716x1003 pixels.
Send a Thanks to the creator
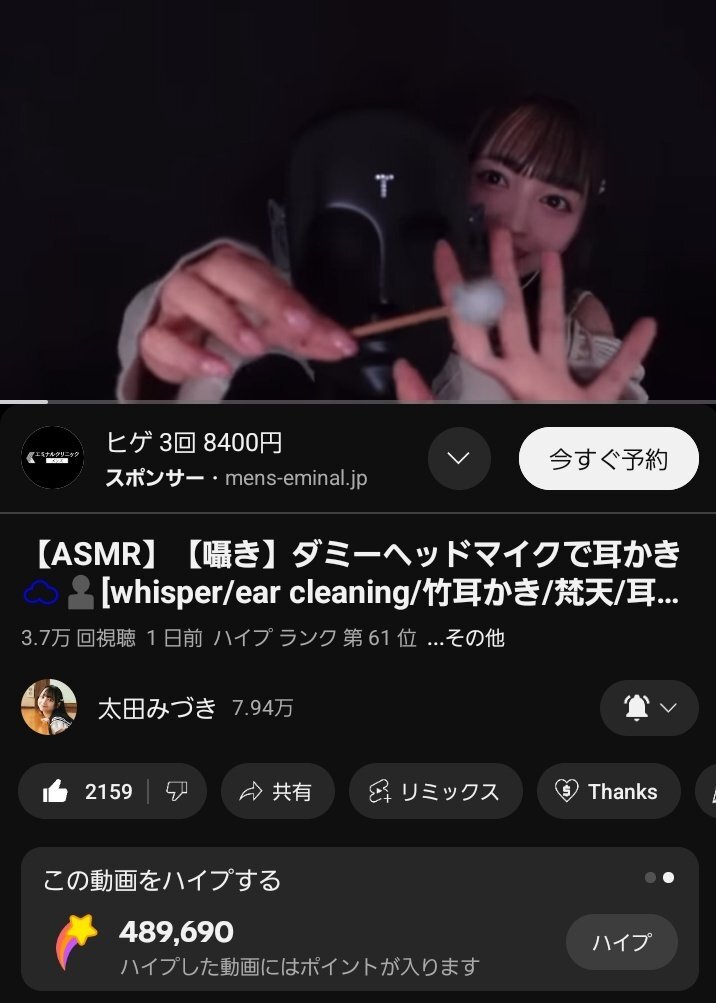tap(610, 792)
